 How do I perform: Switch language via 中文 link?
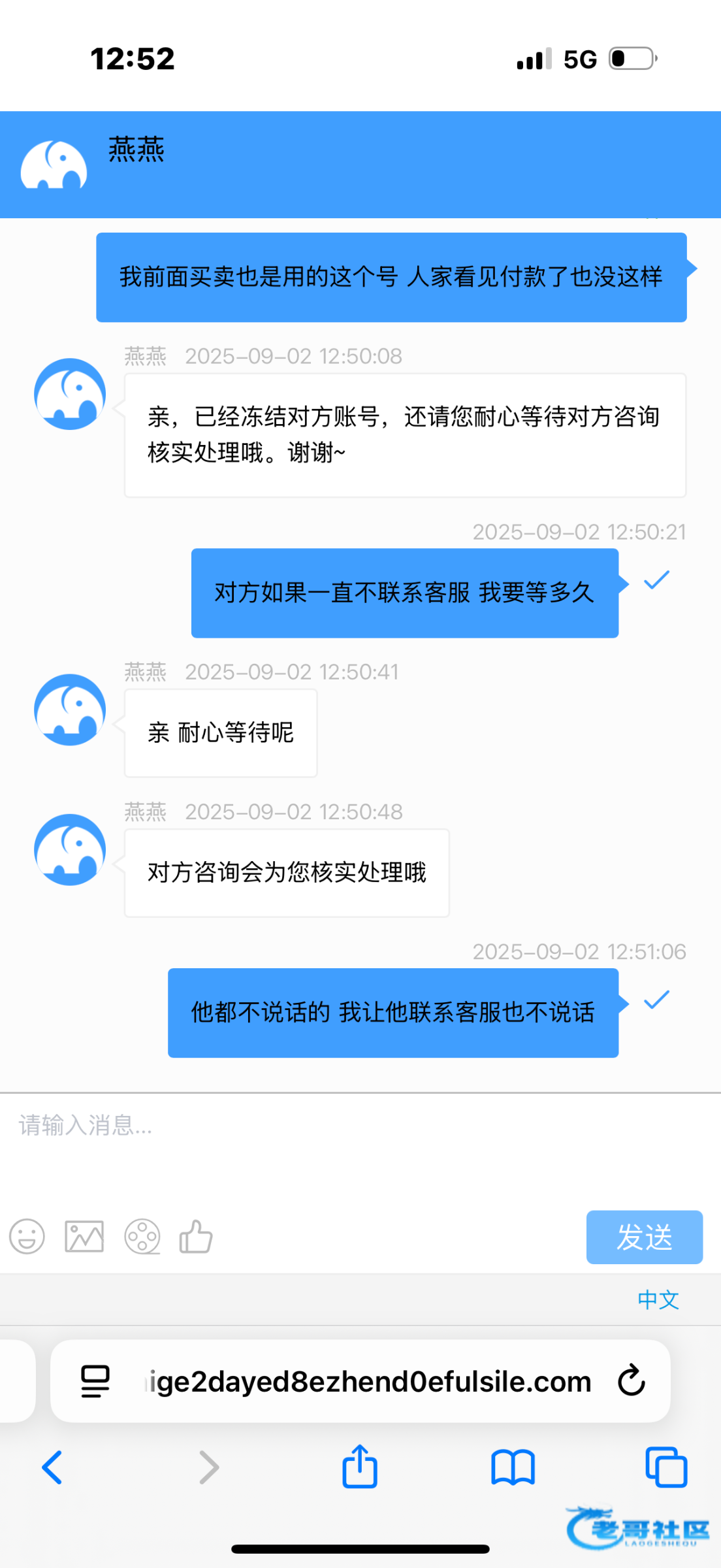(x=658, y=1299)
